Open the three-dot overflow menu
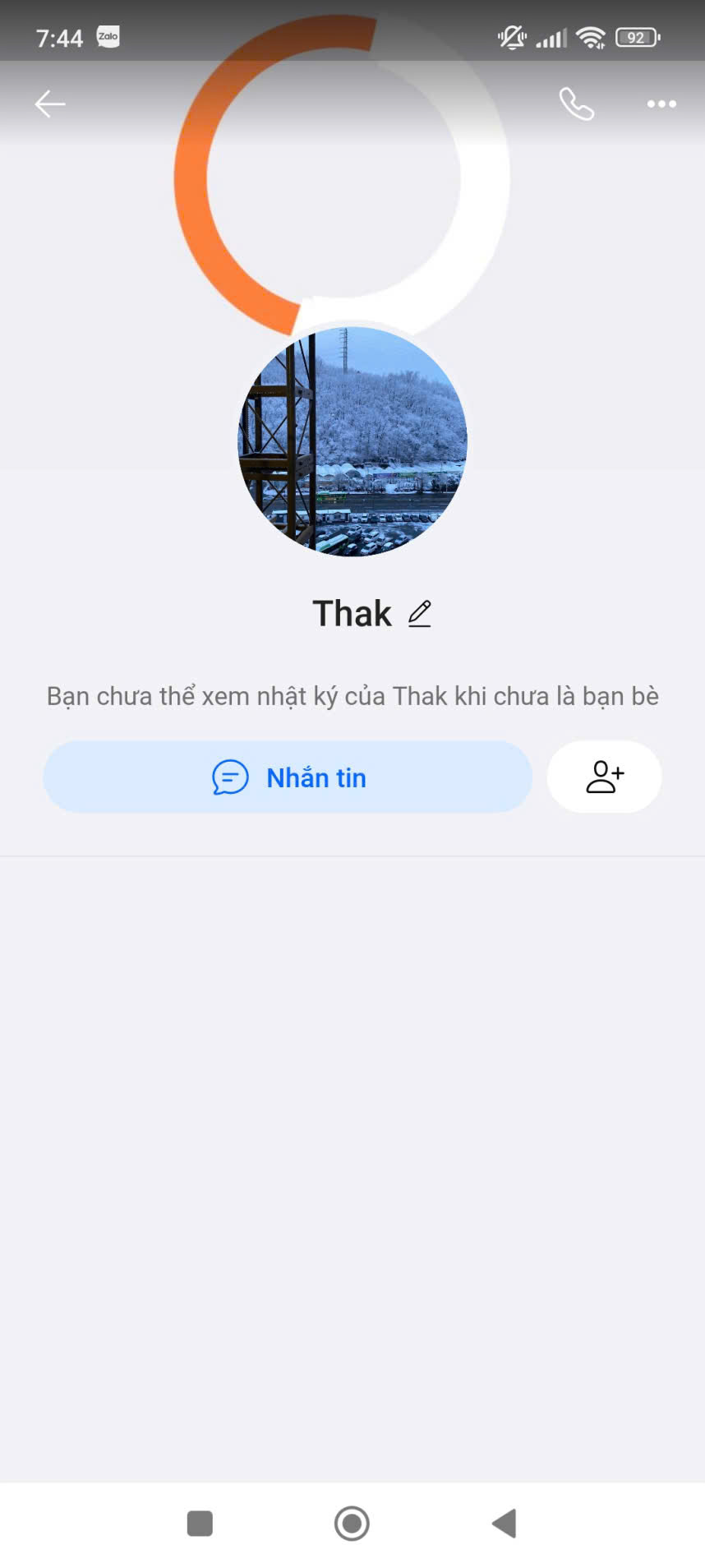The width and height of the screenshot is (705, 1568). point(661,104)
